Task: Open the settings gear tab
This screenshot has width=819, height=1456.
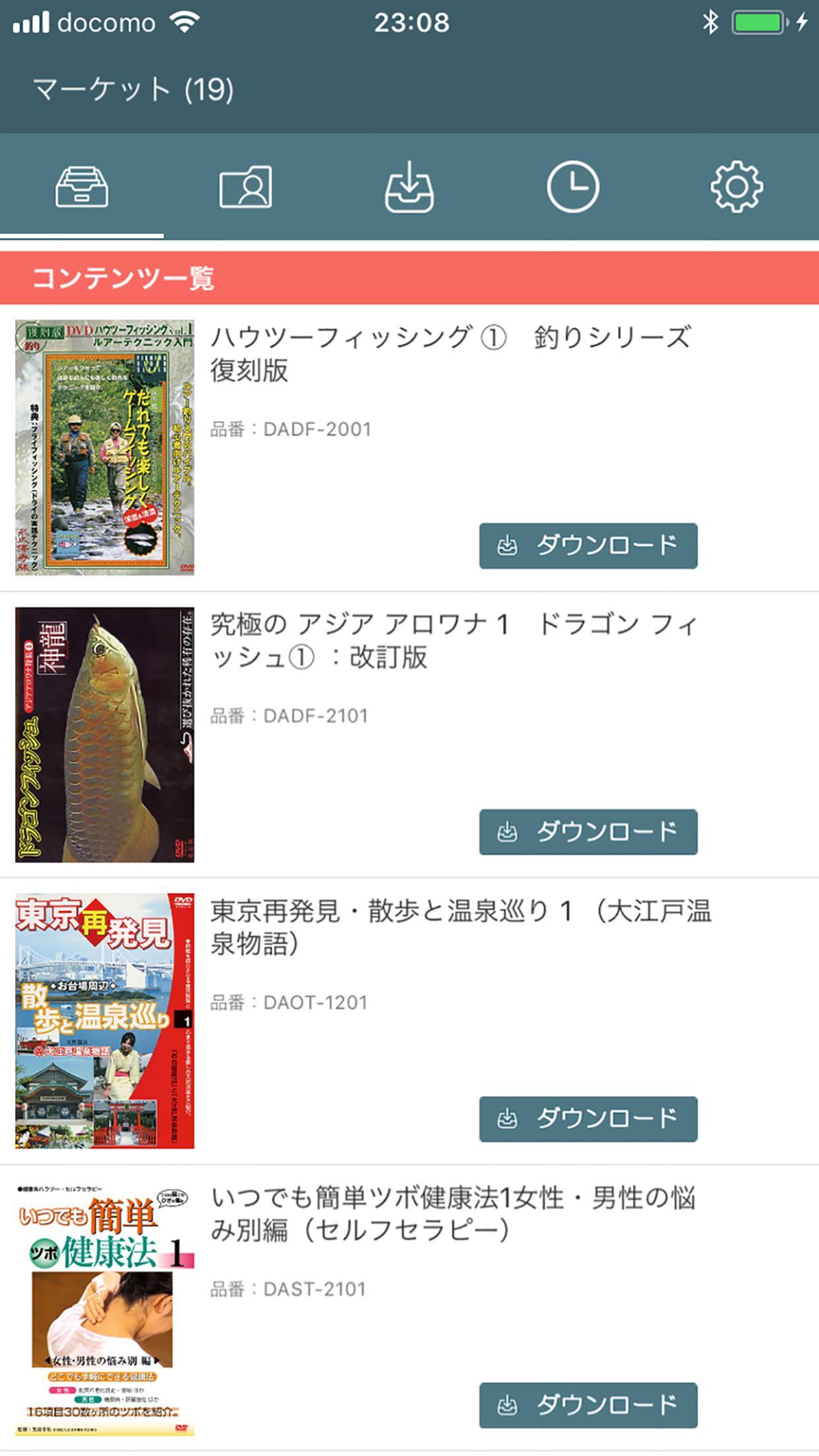Action: [737, 187]
